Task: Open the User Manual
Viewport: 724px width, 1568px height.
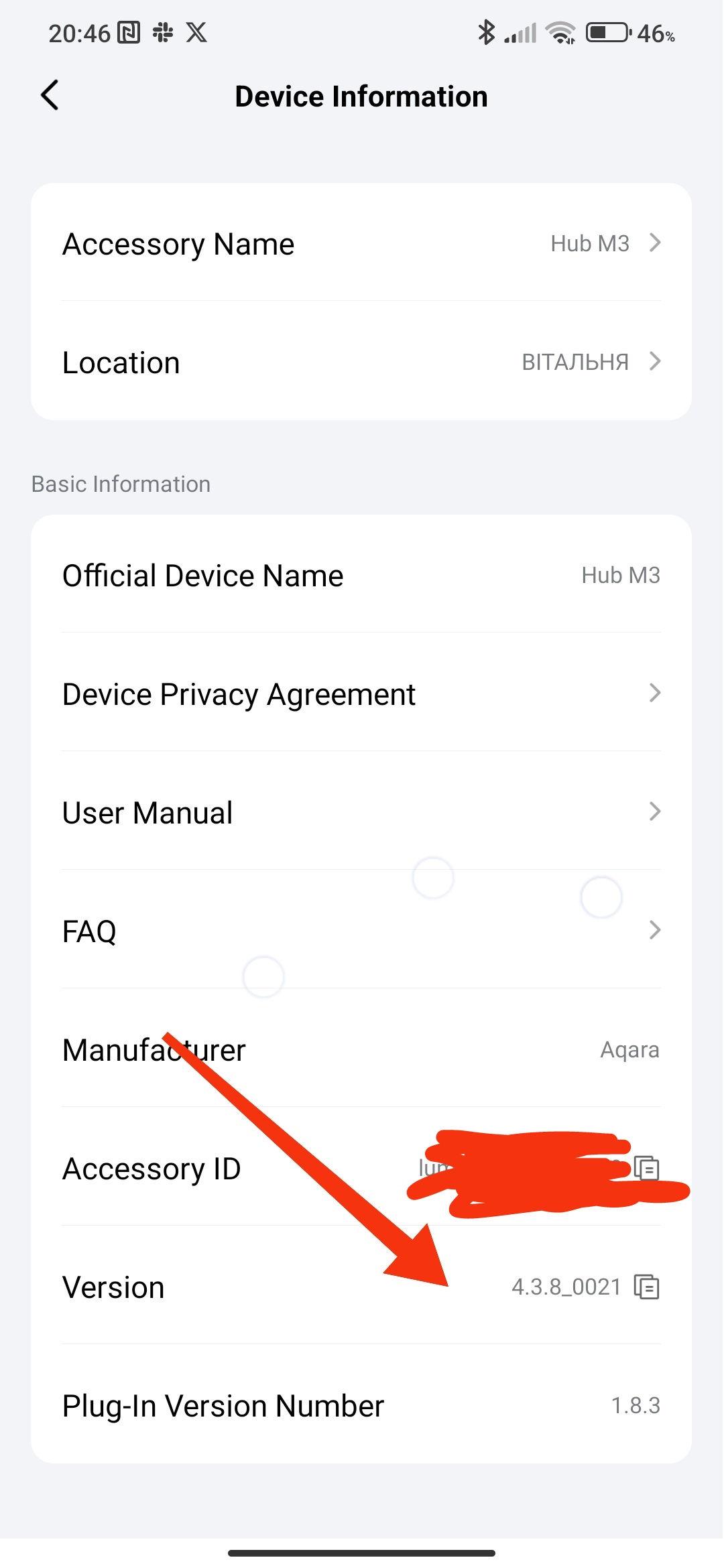Action: point(361,812)
